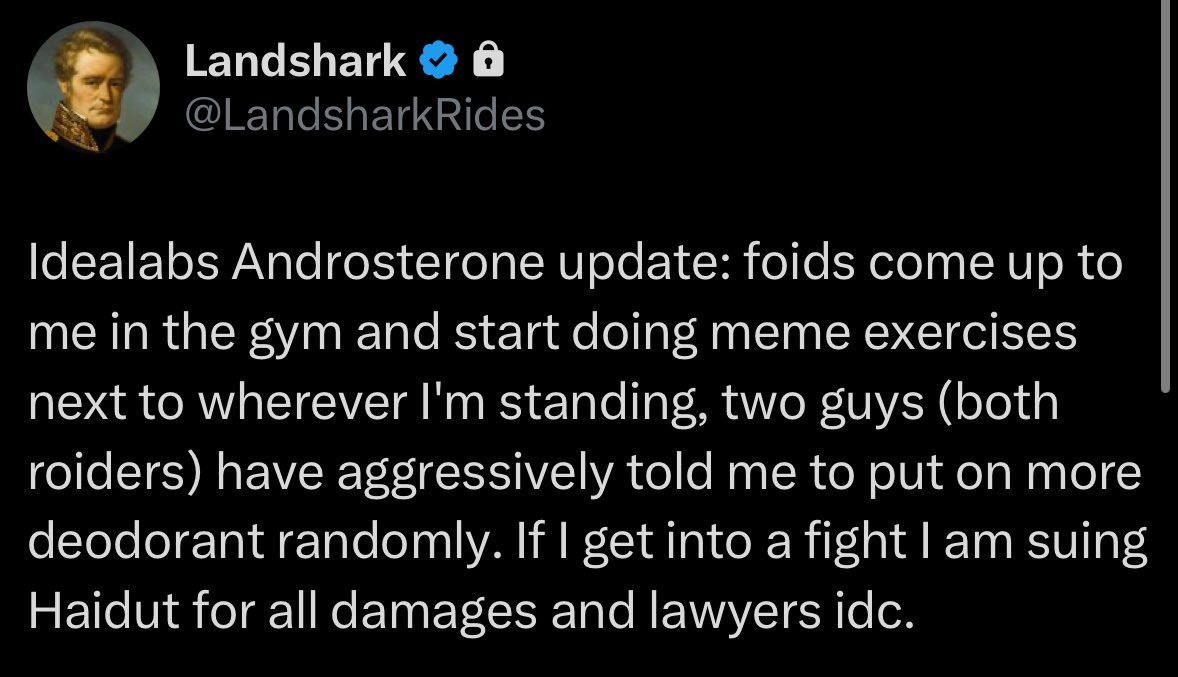Open the @LandsharkRides profile handle
This screenshot has width=1178, height=677.
[365, 116]
